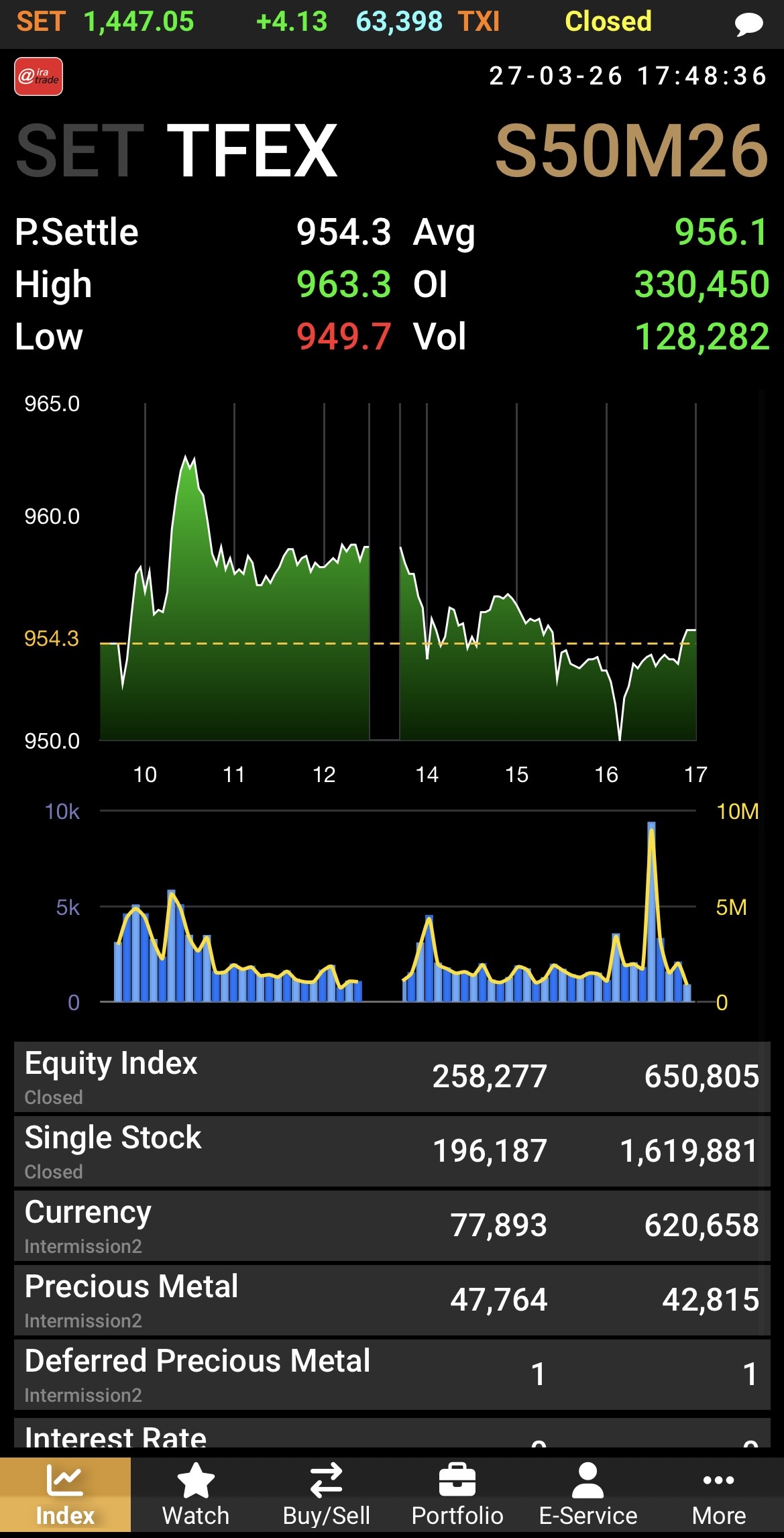
Task: Select the TFEX market view
Action: coord(252,151)
